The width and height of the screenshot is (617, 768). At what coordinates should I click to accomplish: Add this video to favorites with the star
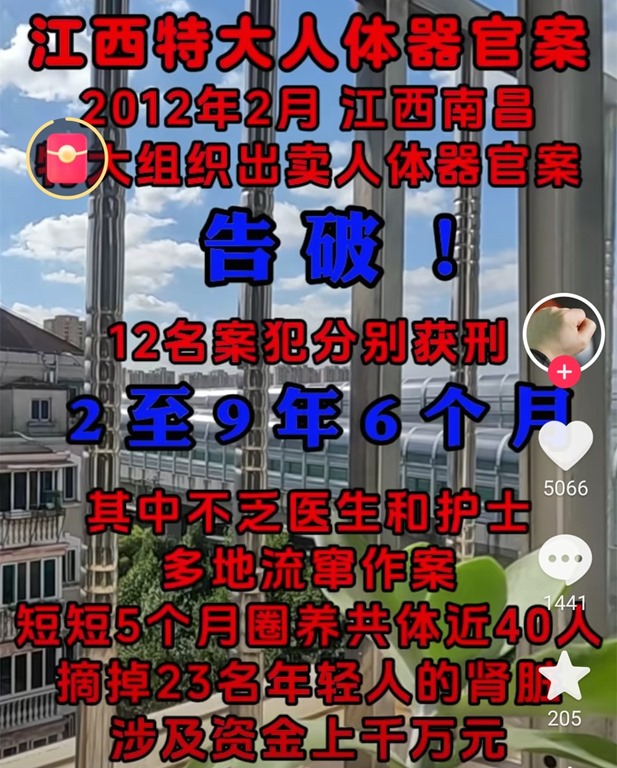click(565, 677)
